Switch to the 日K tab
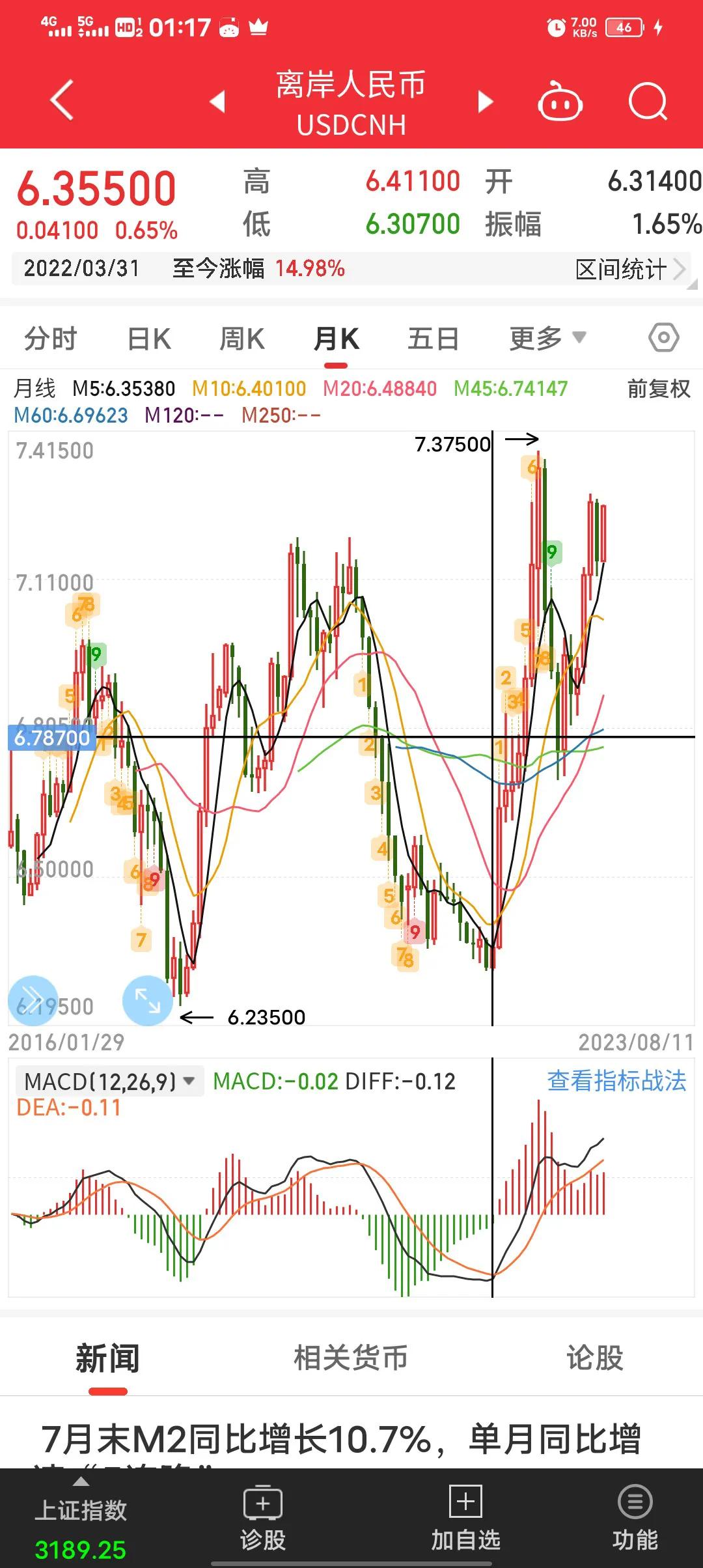The height and width of the screenshot is (1568, 703). coord(148,338)
